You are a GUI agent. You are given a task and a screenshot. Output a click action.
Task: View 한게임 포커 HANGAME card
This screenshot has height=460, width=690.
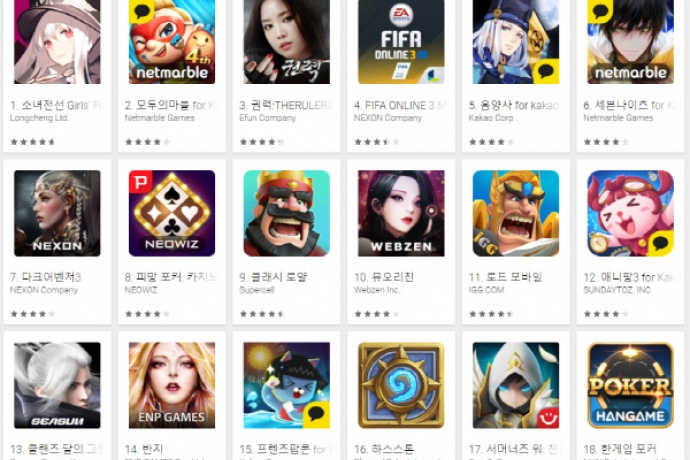pos(630,385)
